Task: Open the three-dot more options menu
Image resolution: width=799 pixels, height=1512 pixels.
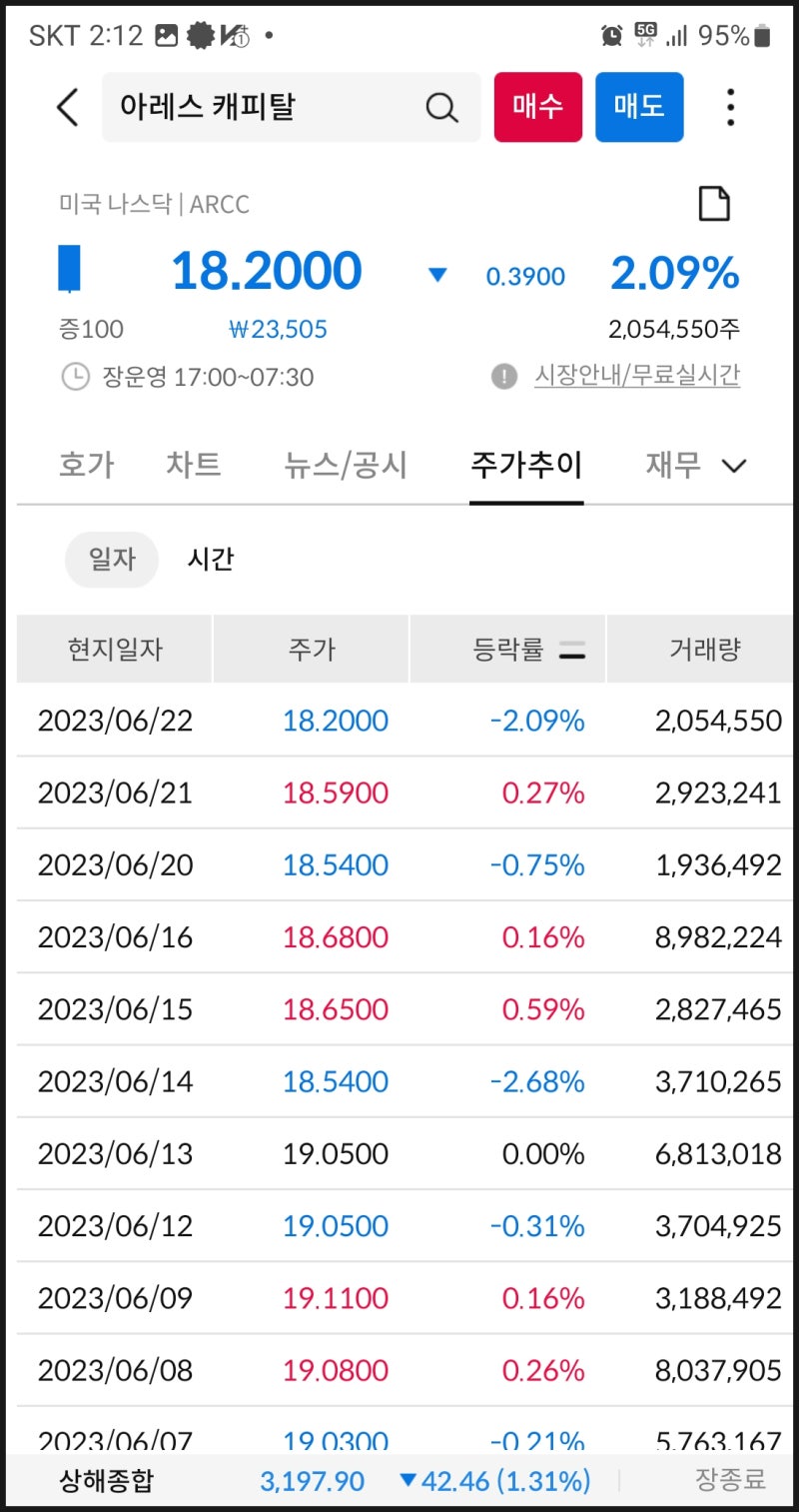Action: tap(730, 107)
